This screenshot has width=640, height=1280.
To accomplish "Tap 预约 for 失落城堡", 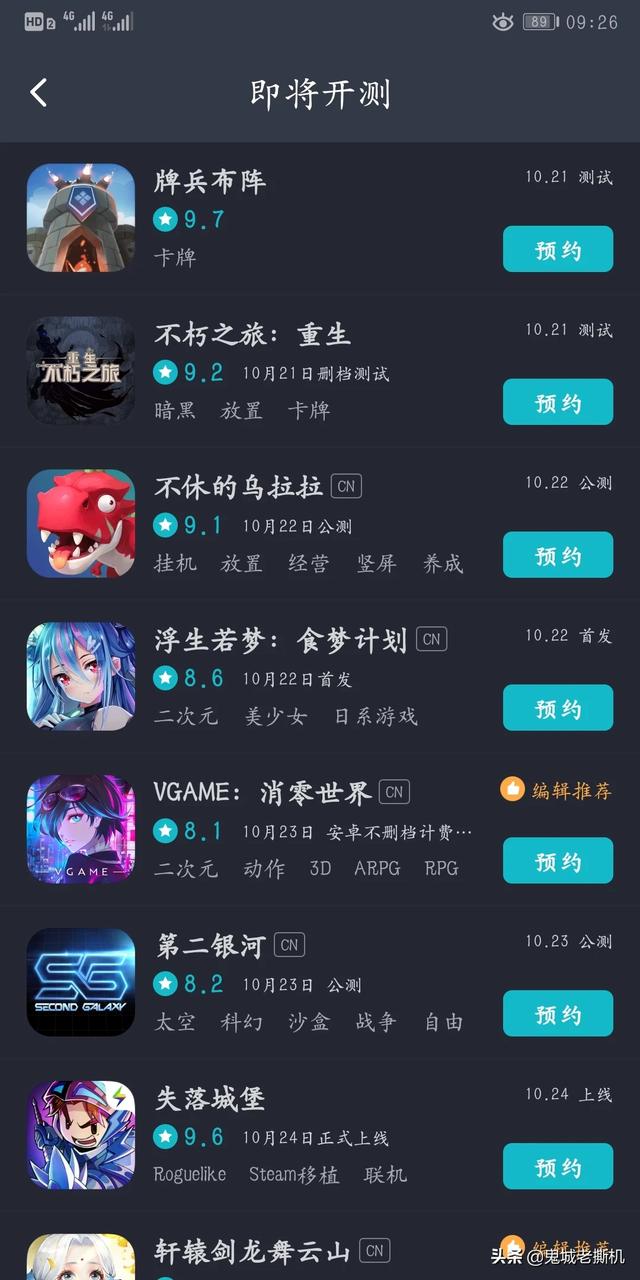I will tap(557, 1167).
